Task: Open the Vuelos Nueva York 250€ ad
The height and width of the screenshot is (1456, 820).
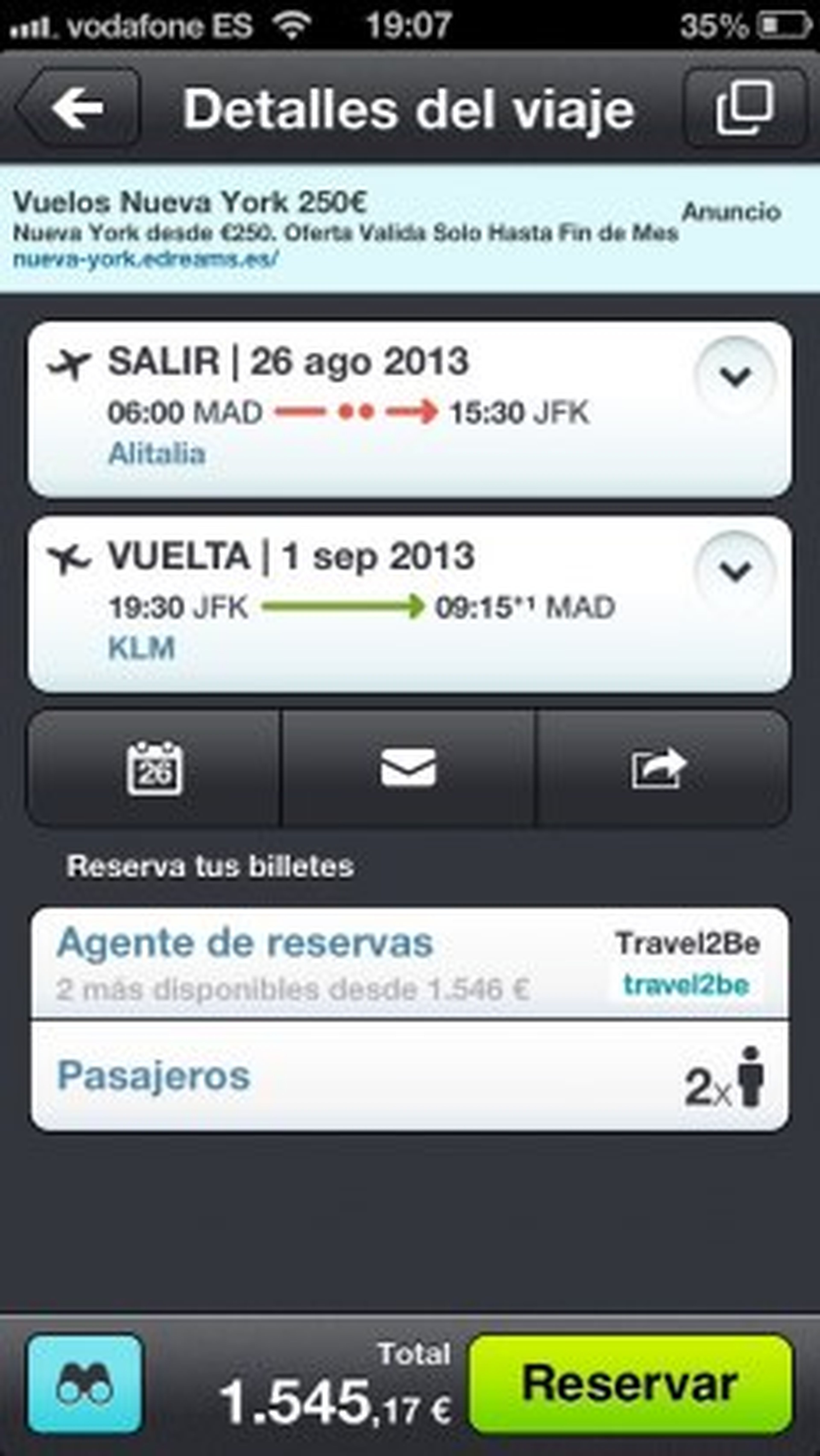Action: [x=345, y=229]
